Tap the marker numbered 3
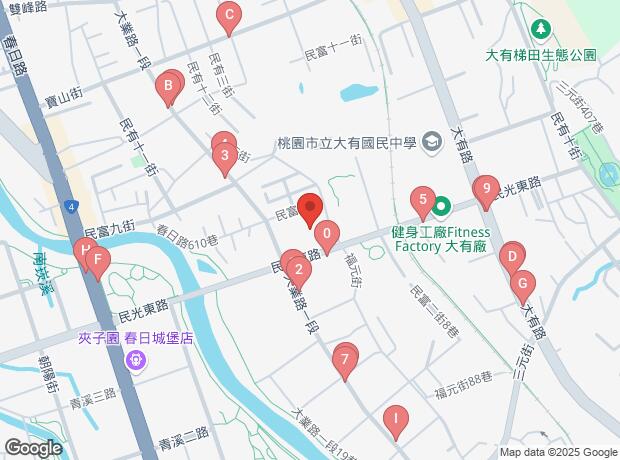Viewport: 620px width, 460px height. [226, 157]
